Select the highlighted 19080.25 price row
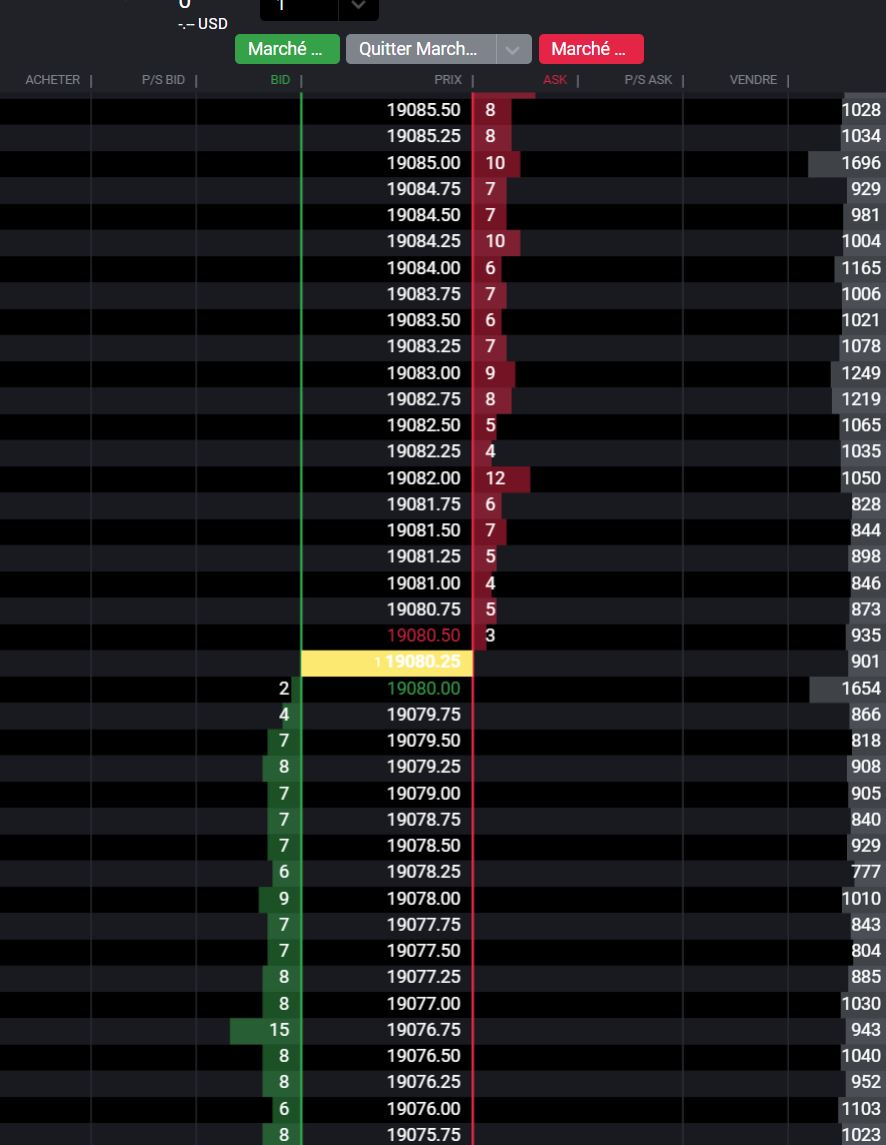This screenshot has width=886, height=1145. (x=387, y=662)
